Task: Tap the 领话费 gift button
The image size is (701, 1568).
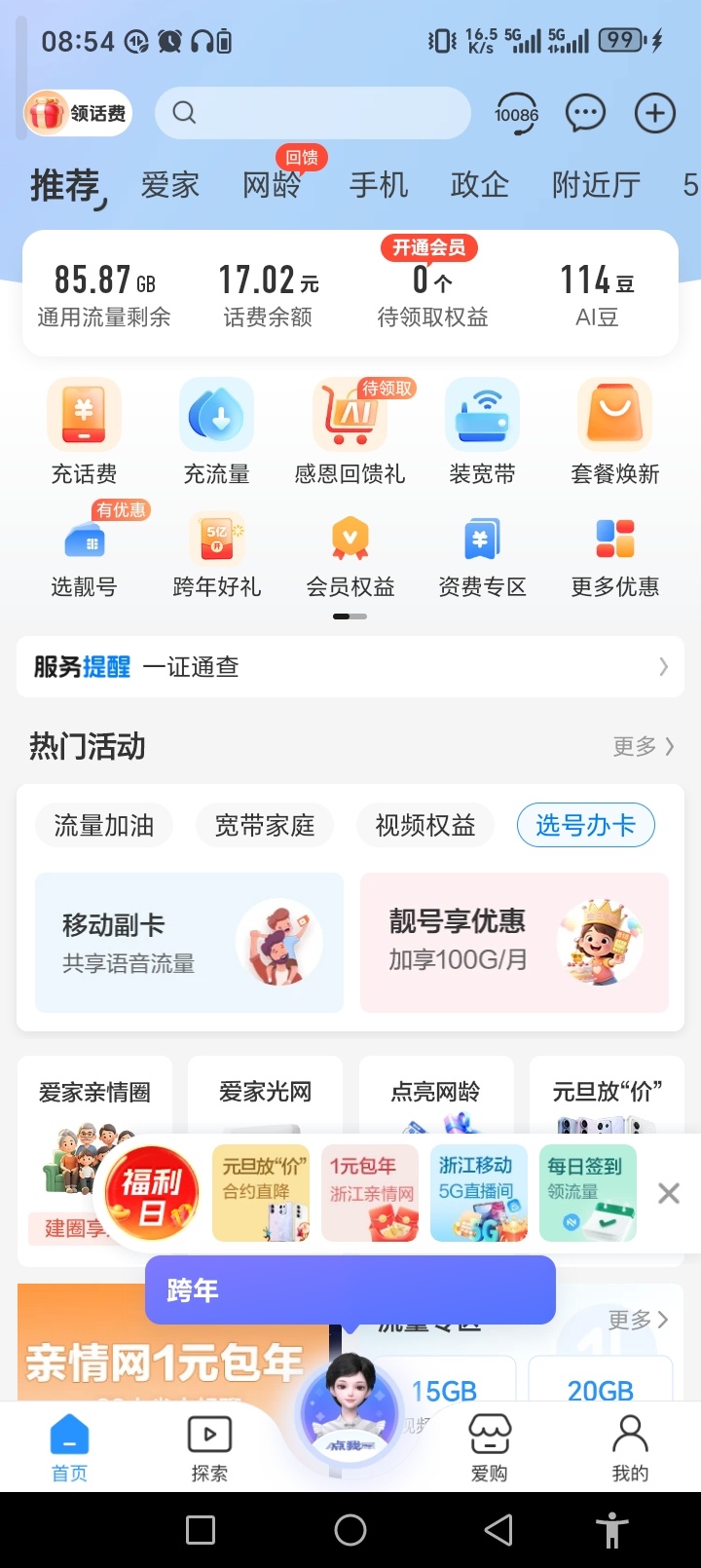Action: 78,114
